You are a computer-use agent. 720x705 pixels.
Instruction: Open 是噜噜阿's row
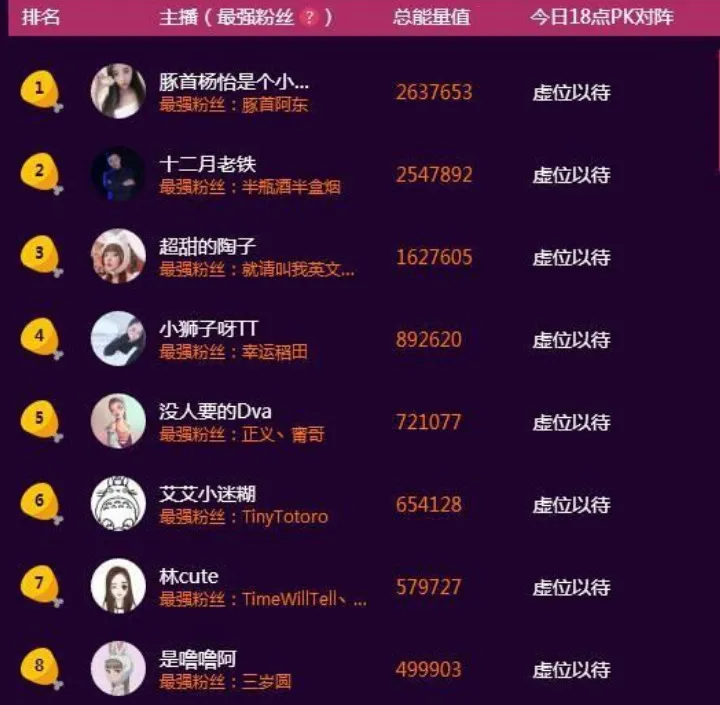(197, 659)
